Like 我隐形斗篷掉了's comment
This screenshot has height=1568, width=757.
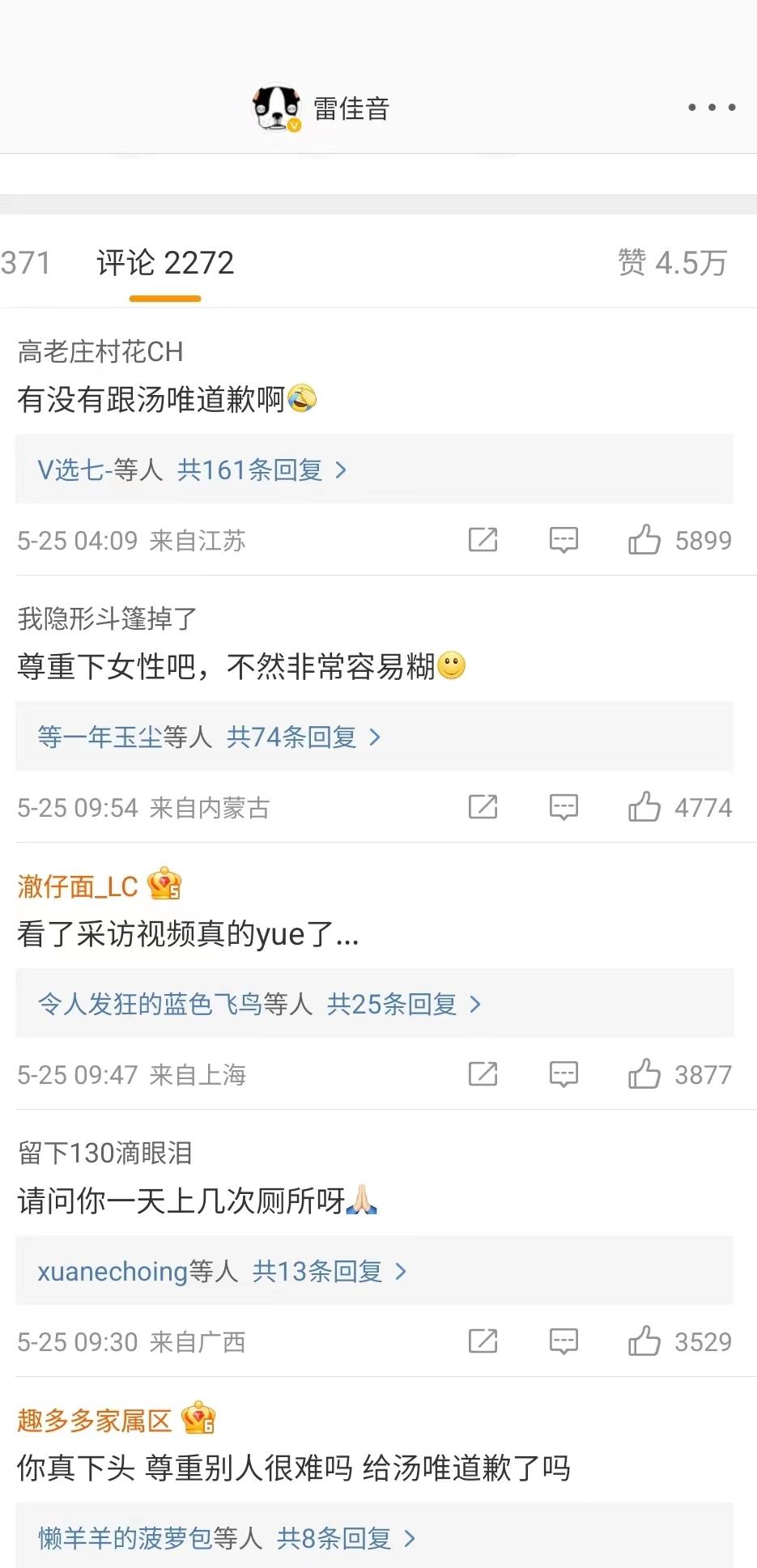tap(644, 807)
